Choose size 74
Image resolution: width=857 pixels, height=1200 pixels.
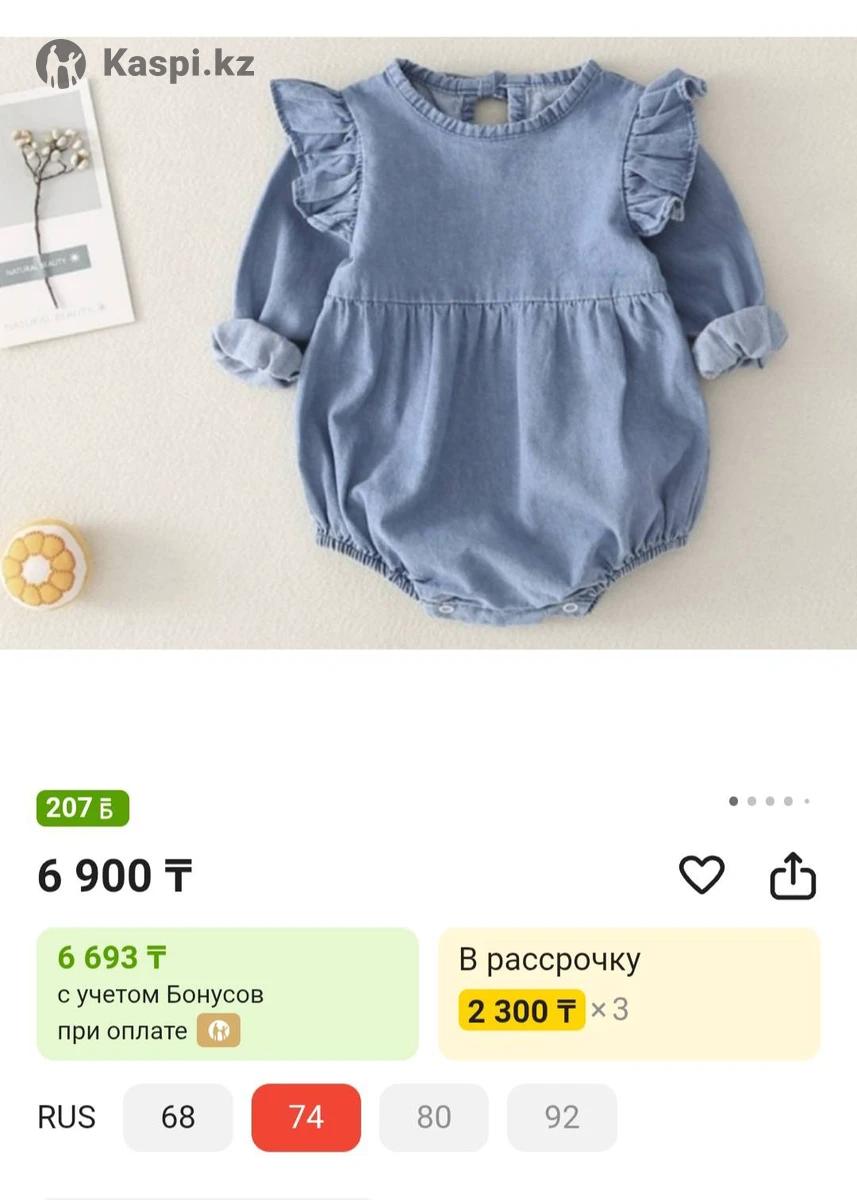pyautogui.click(x=306, y=1117)
